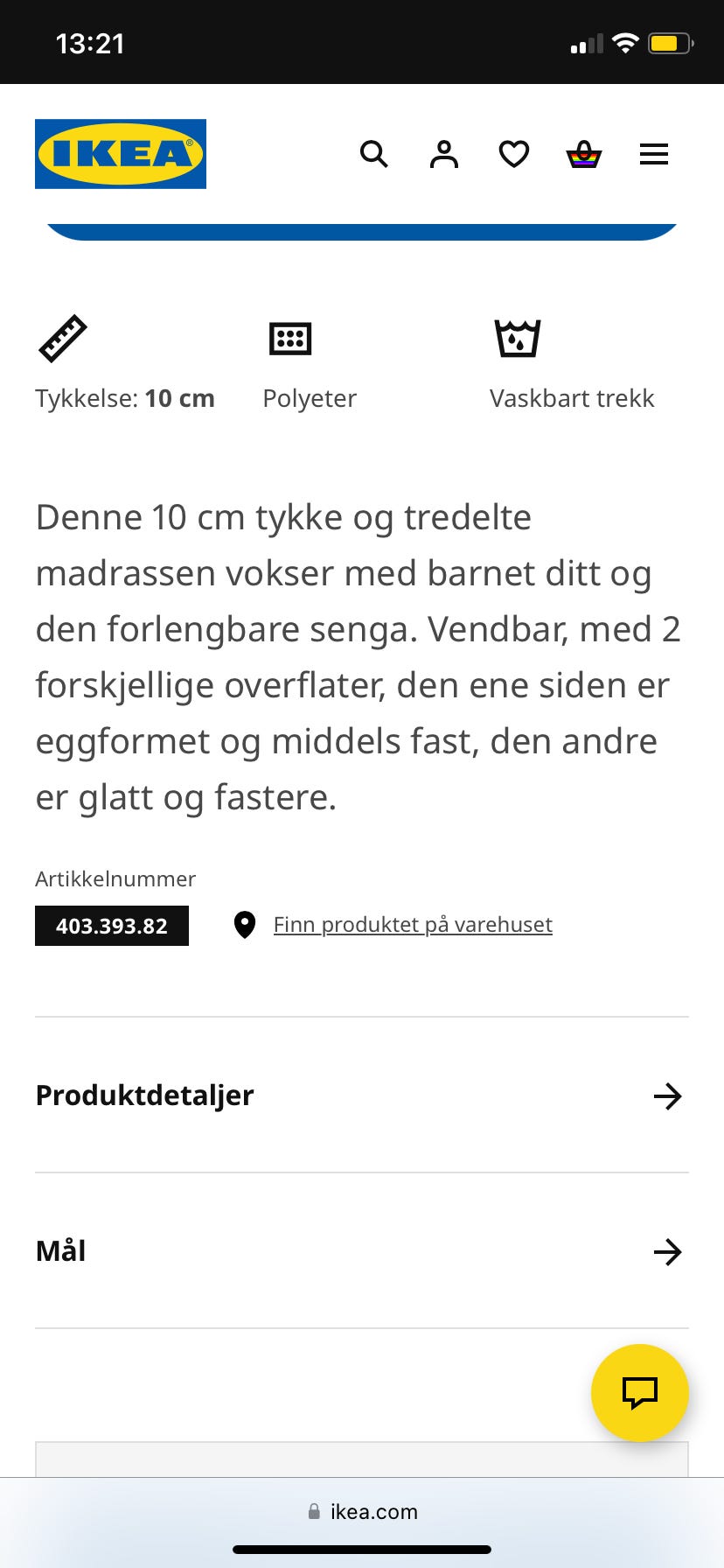Click the Tykkelse 10 cm label
This screenshot has height=1568, width=724.
[x=125, y=398]
